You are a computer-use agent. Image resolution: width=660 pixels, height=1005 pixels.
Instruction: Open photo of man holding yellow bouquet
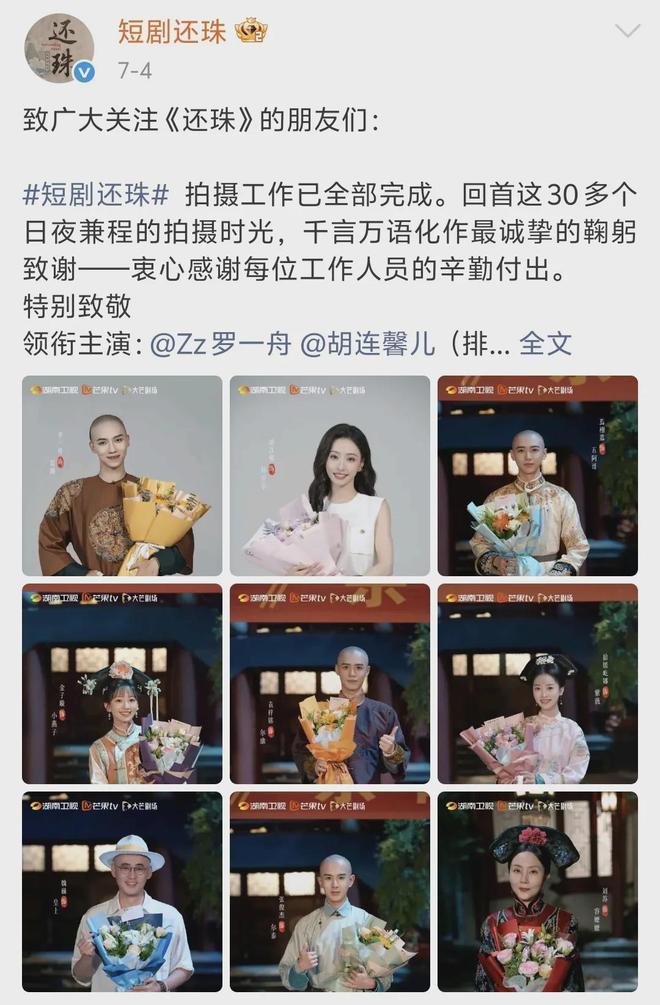(122, 476)
